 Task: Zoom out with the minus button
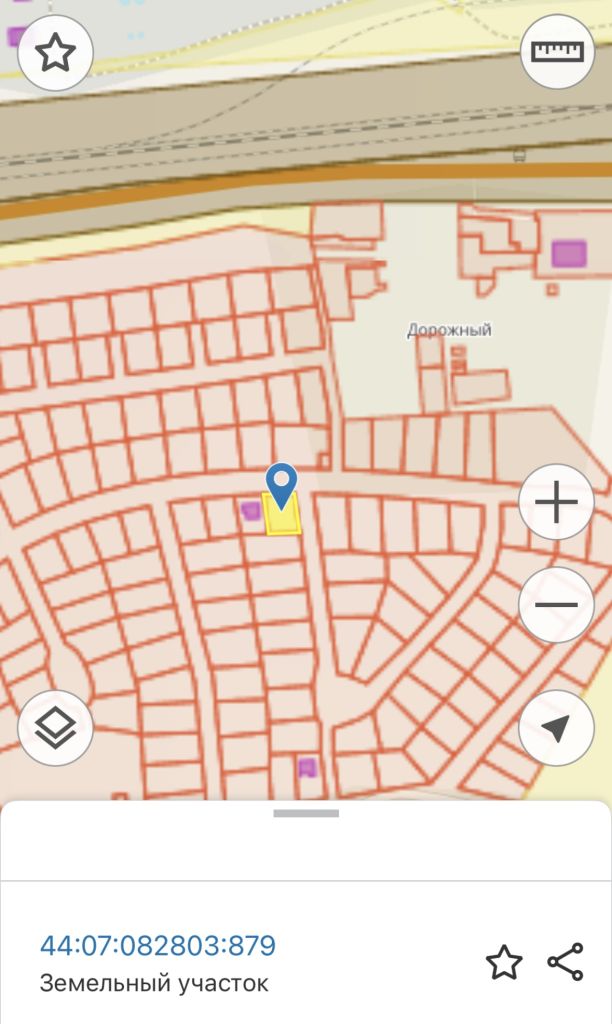[556, 605]
